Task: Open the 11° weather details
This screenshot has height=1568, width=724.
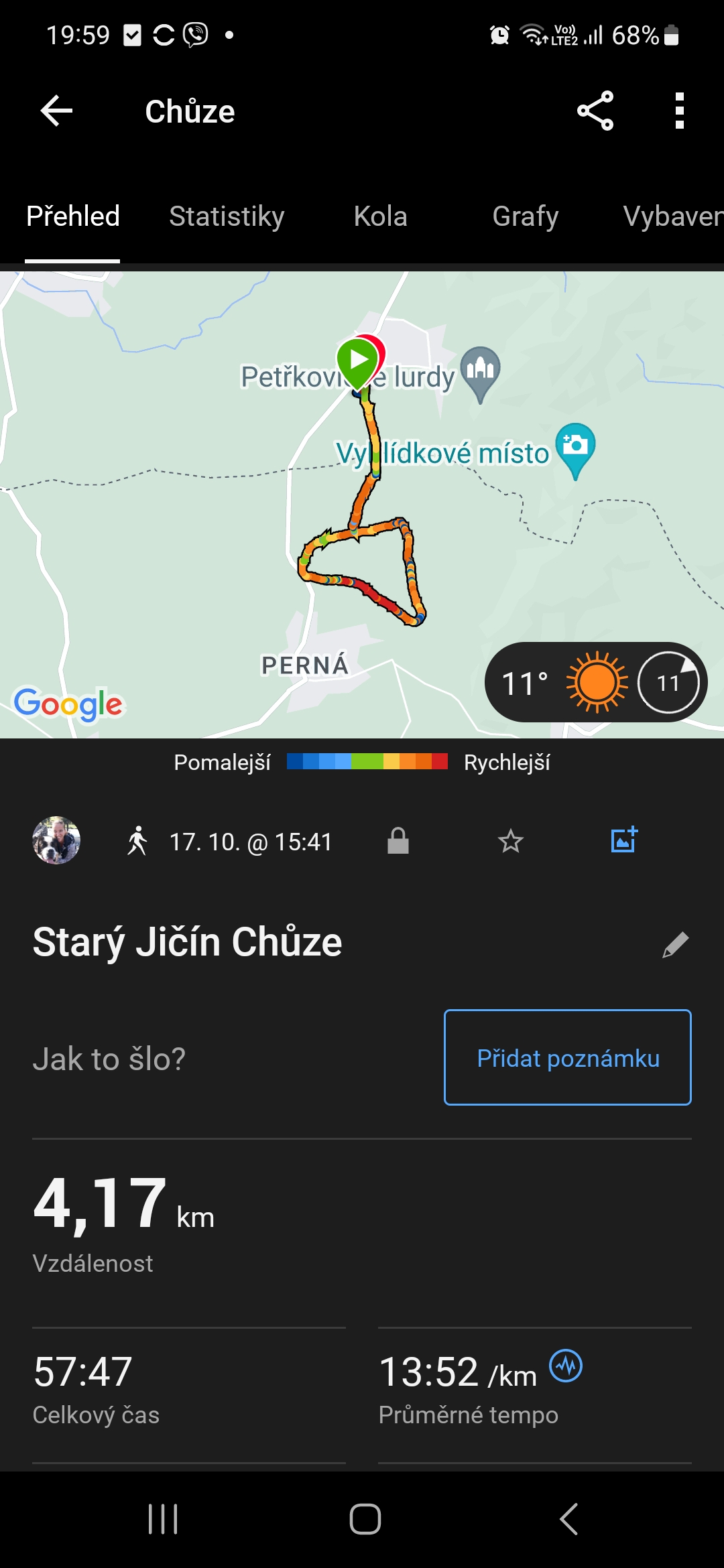Action: pyautogui.click(x=595, y=682)
